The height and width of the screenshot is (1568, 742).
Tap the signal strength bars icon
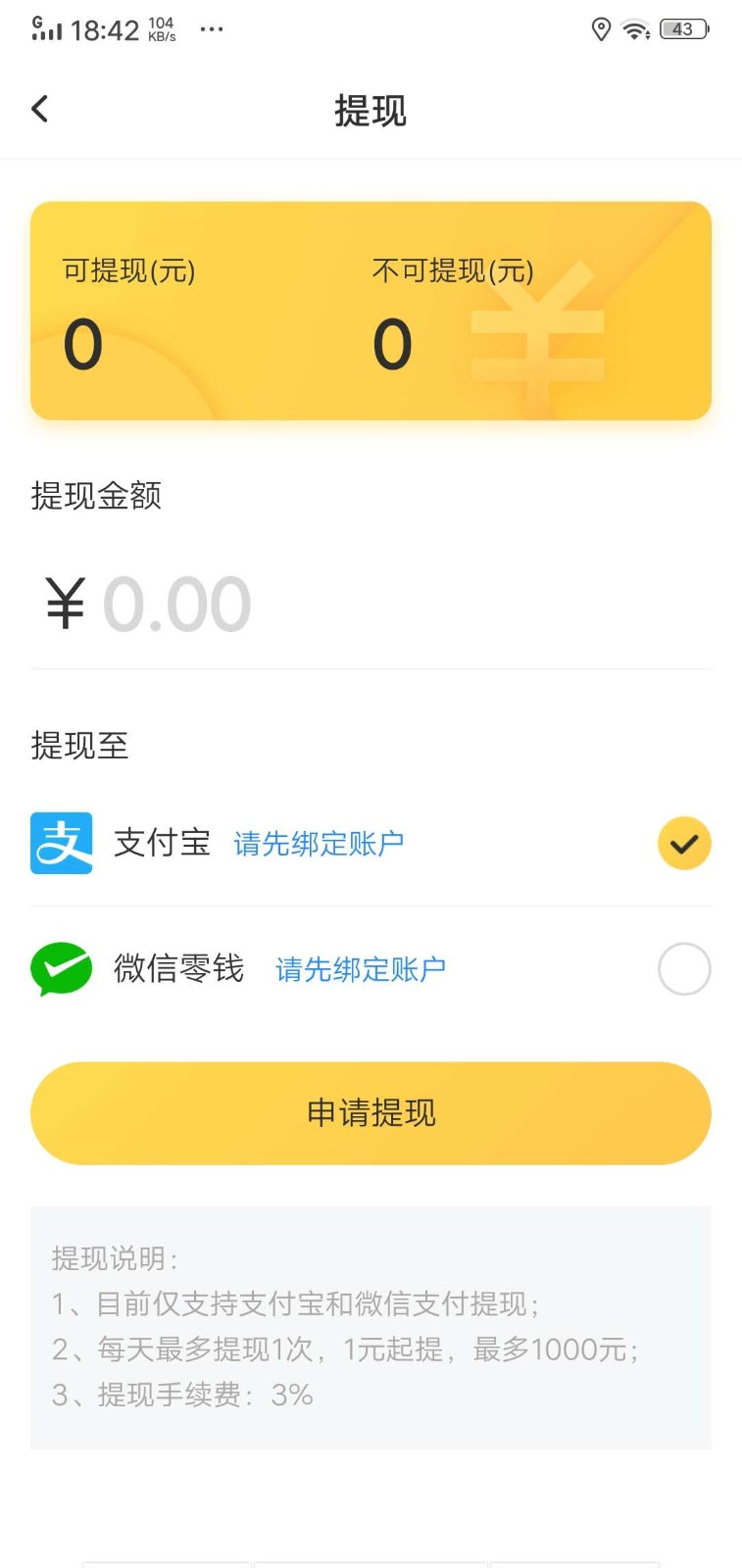click(46, 29)
